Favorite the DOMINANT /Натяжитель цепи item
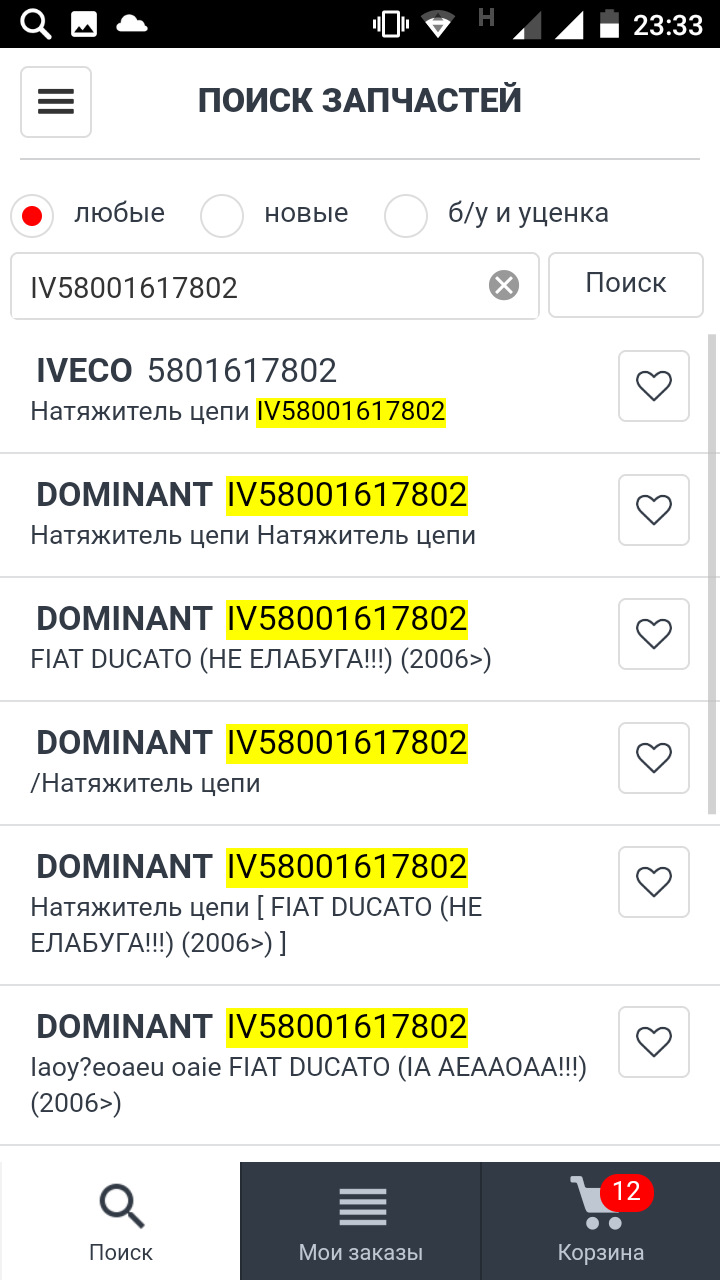This screenshot has height=1280, width=720. click(x=653, y=757)
